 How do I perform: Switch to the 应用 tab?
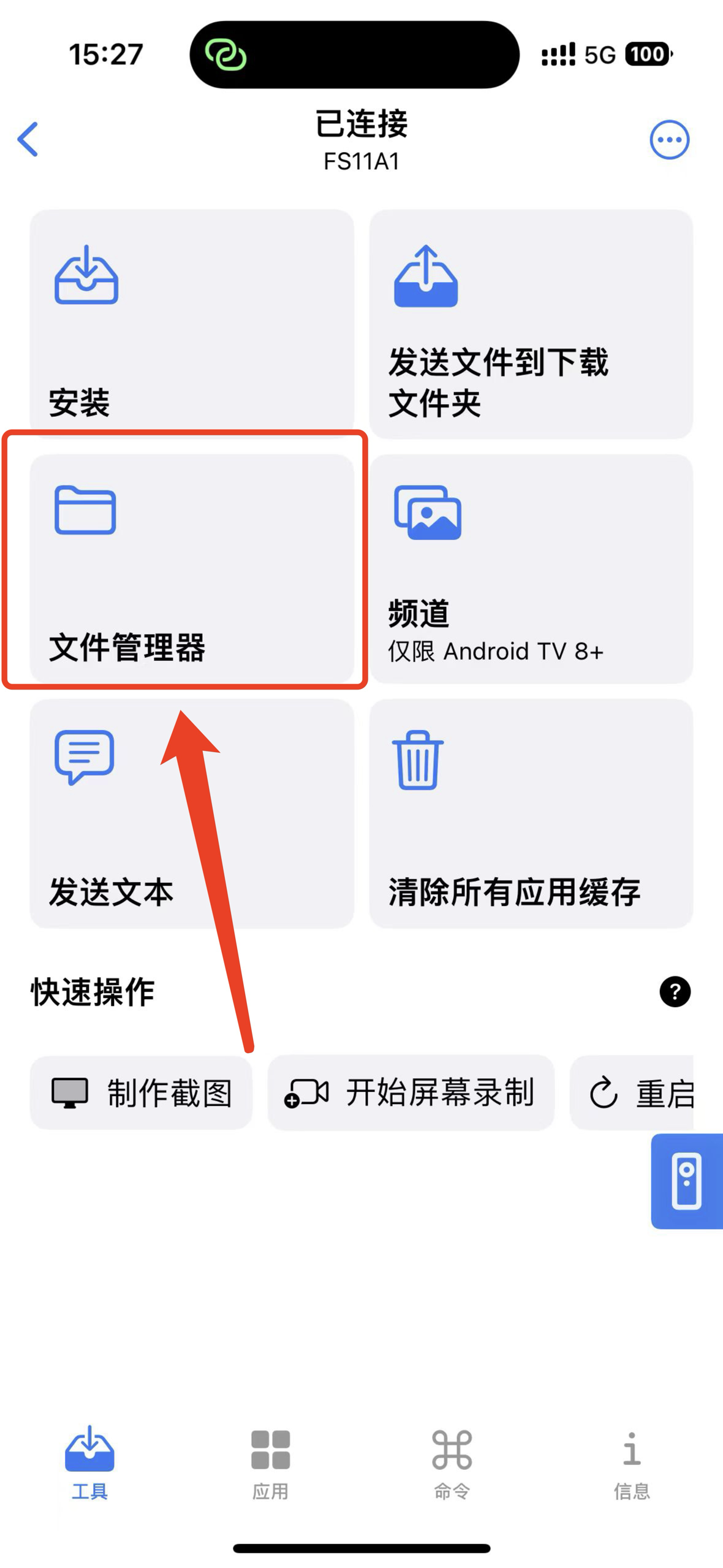coord(270,1462)
